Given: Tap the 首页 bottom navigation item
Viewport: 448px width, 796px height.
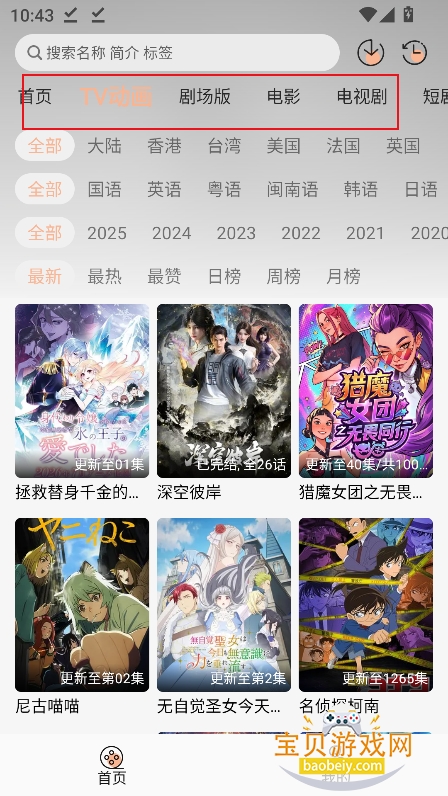Looking at the screenshot, I should tap(112, 766).
